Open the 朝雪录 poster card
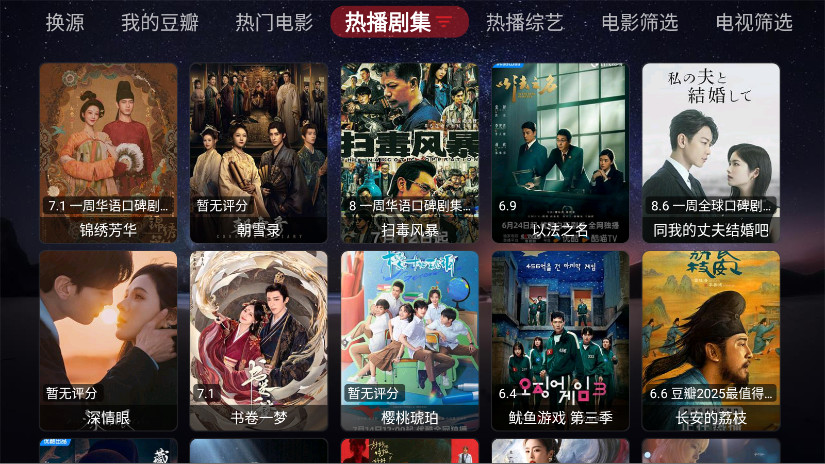 tap(259, 150)
